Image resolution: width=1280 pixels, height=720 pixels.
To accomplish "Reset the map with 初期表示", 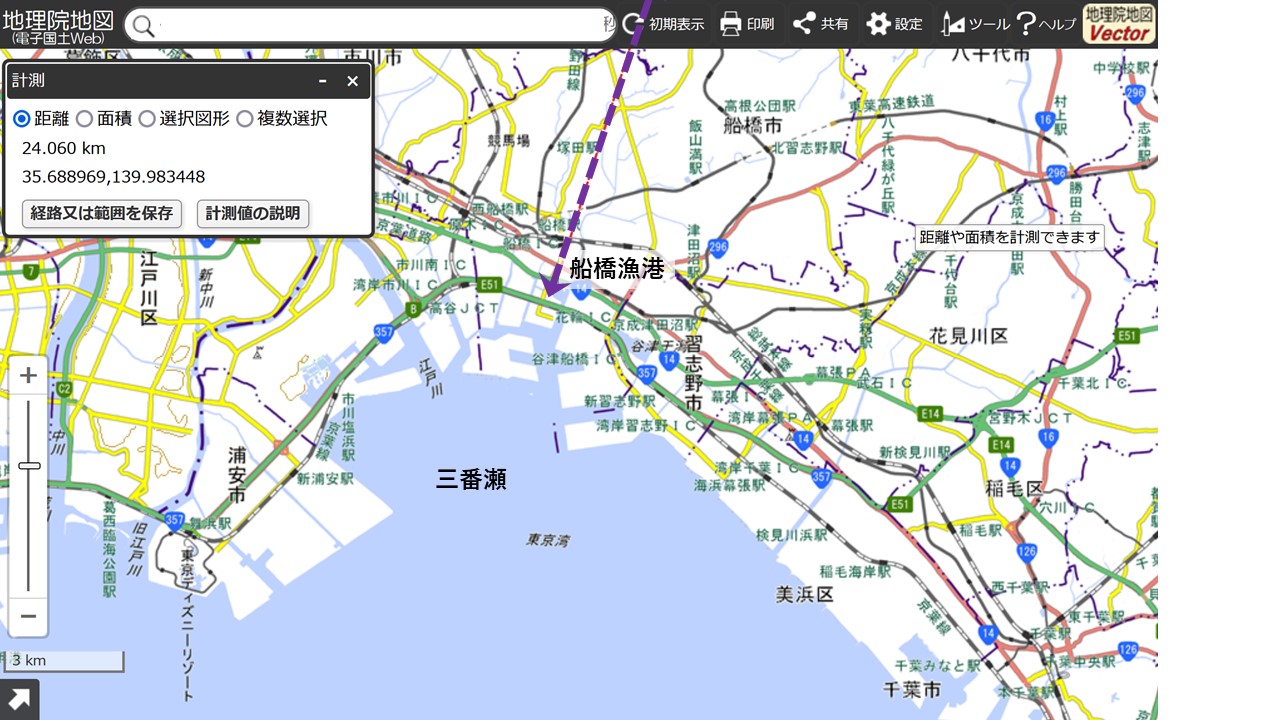I will tap(663, 24).
